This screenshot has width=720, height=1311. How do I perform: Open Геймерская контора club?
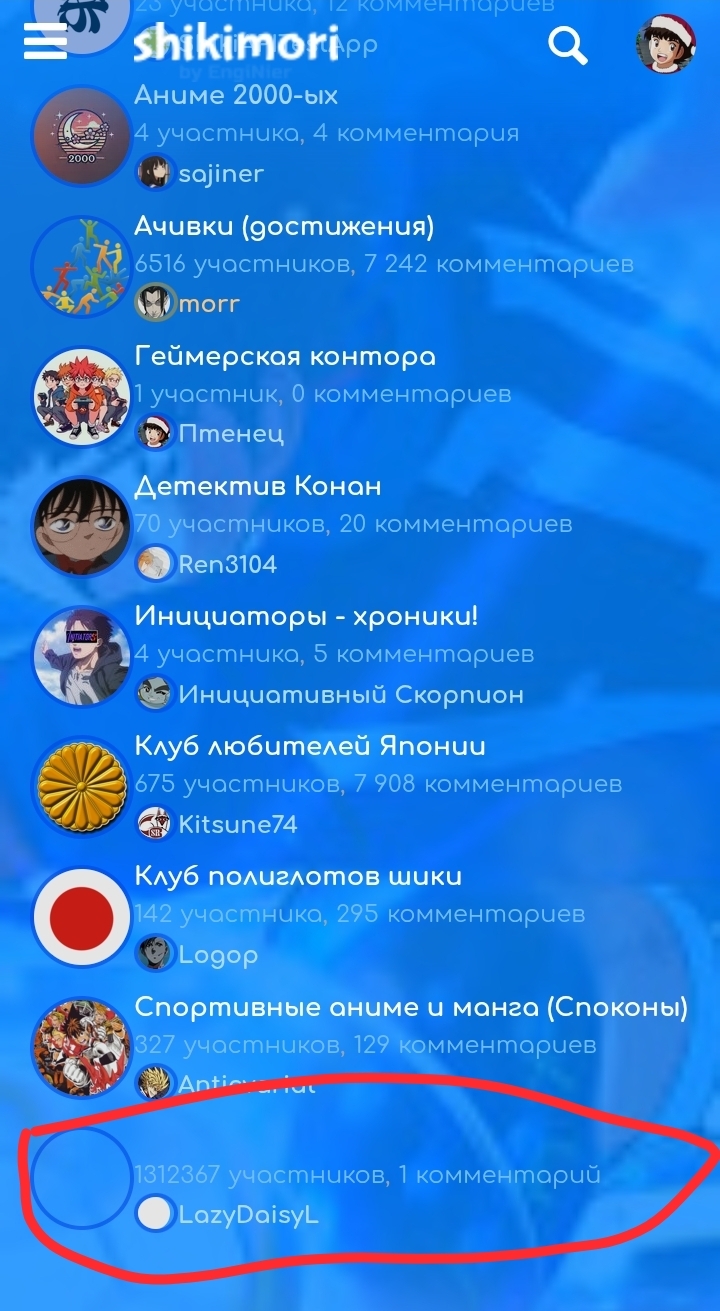click(285, 356)
